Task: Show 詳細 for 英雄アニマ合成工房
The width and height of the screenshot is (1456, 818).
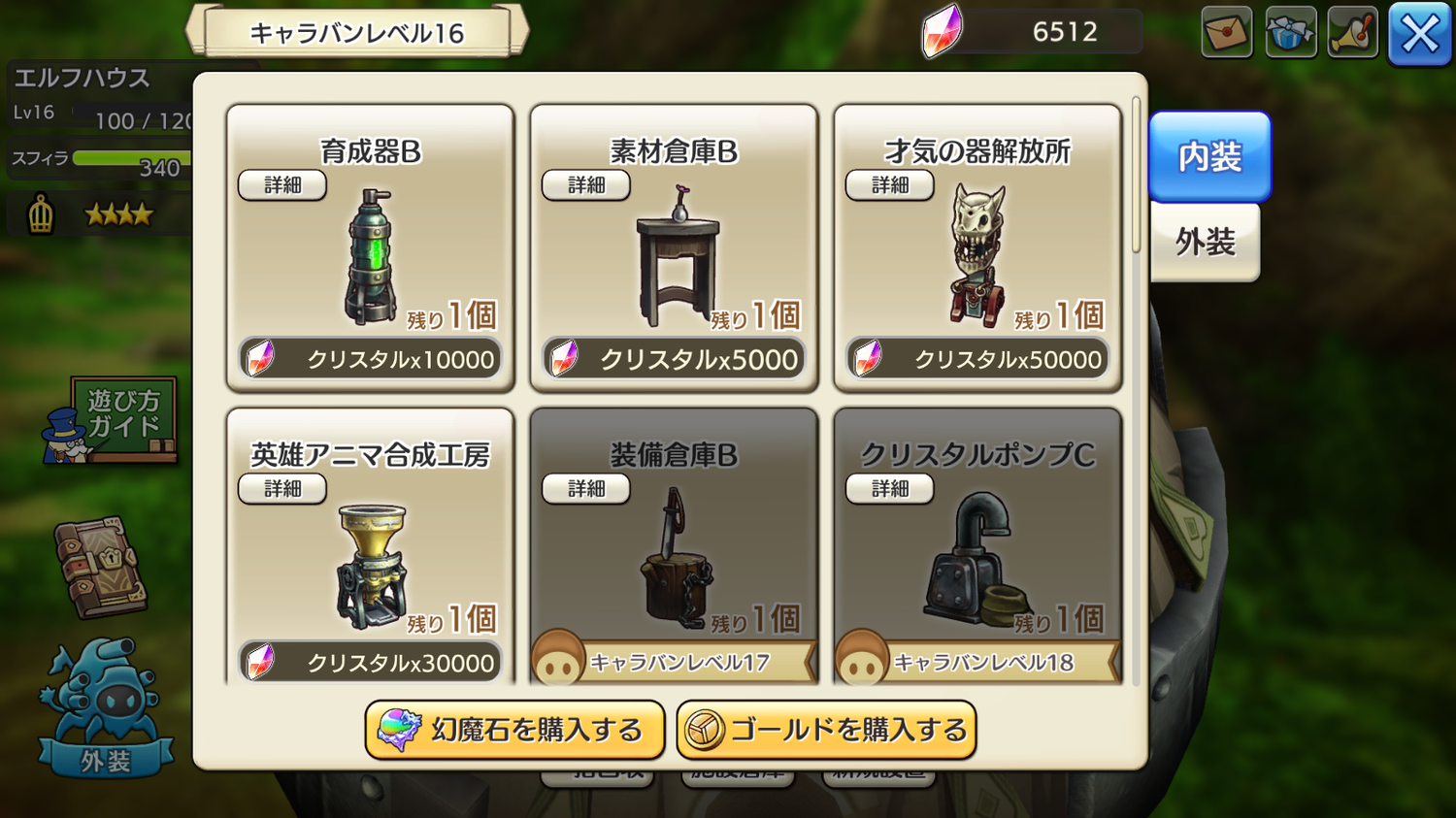Action: (x=282, y=488)
